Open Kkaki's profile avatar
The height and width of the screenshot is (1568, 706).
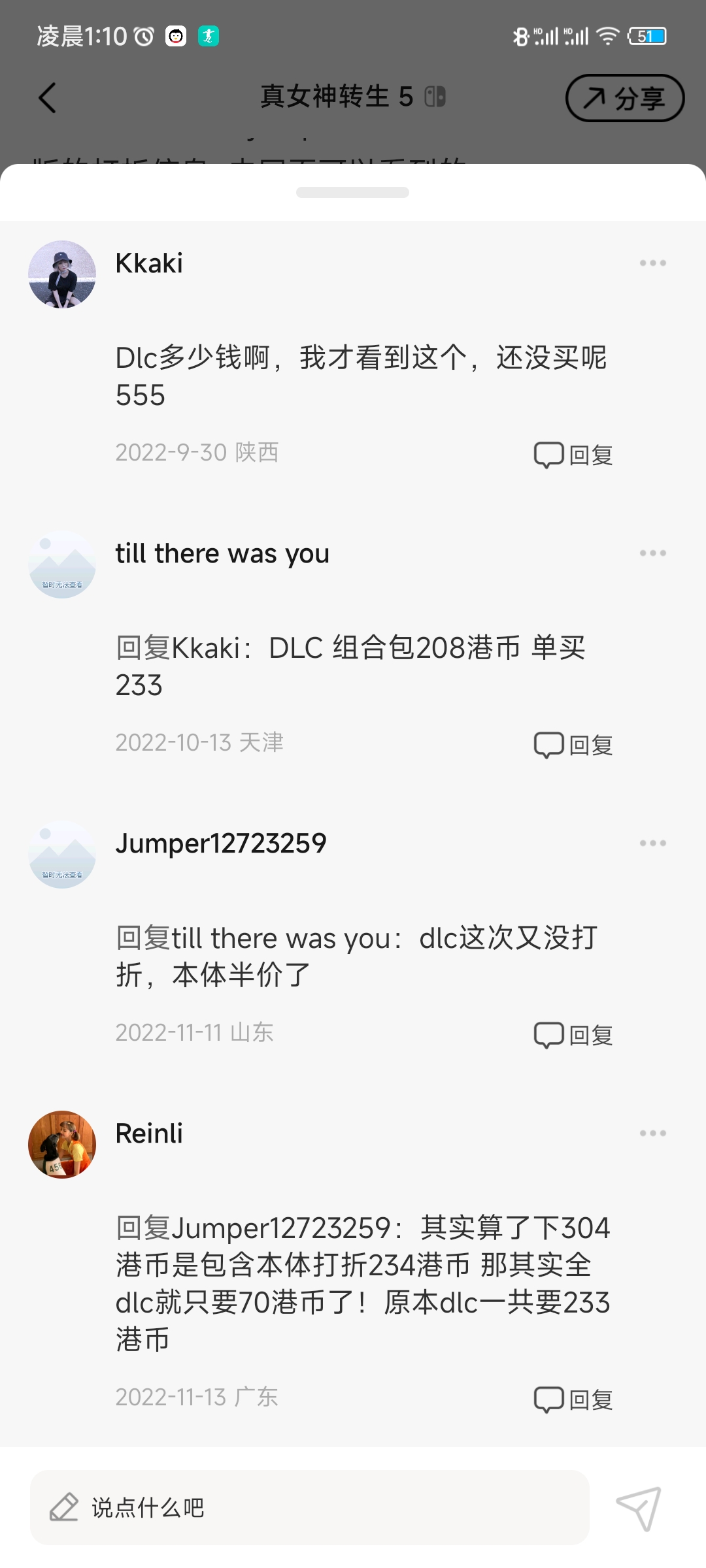point(62,274)
